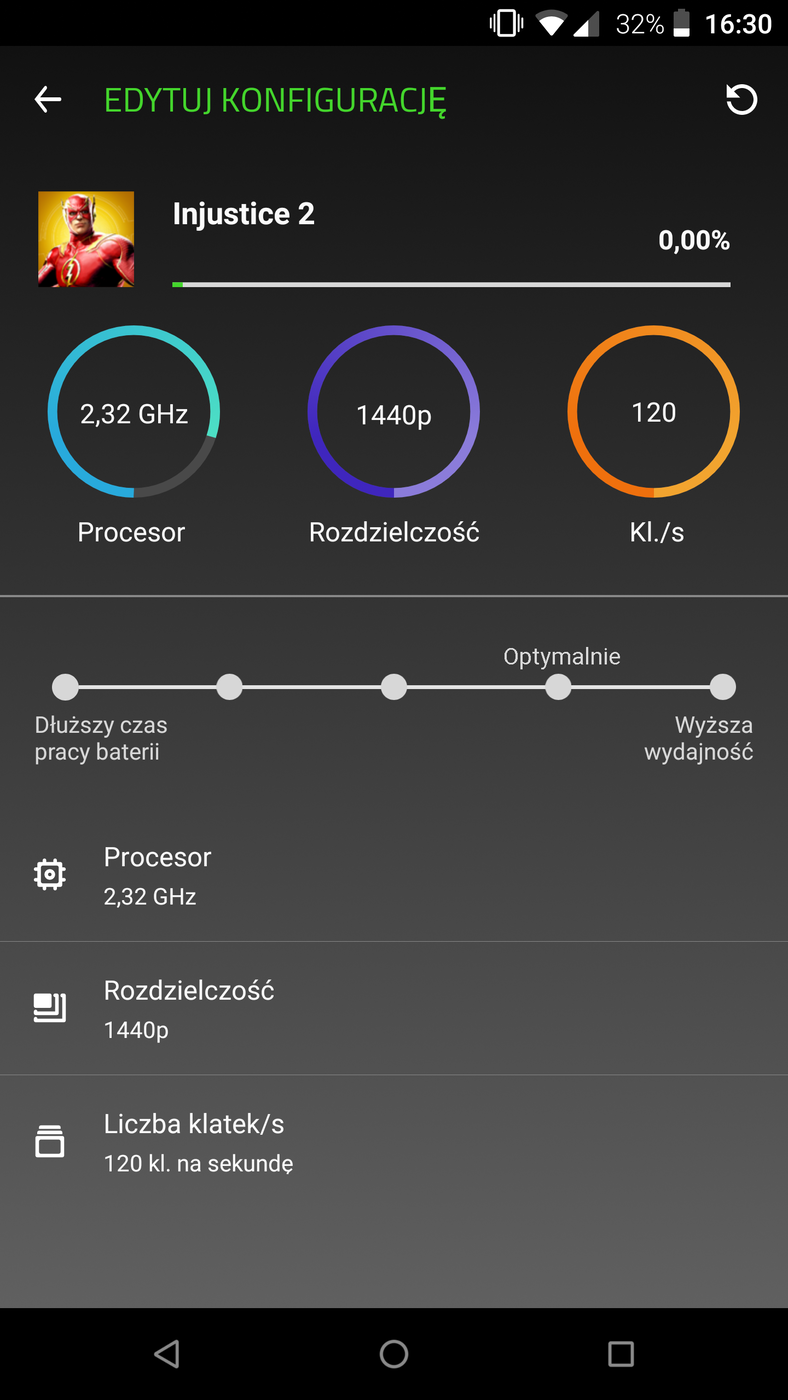Select the Wyższa wydajność endpoint dot

tap(722, 686)
